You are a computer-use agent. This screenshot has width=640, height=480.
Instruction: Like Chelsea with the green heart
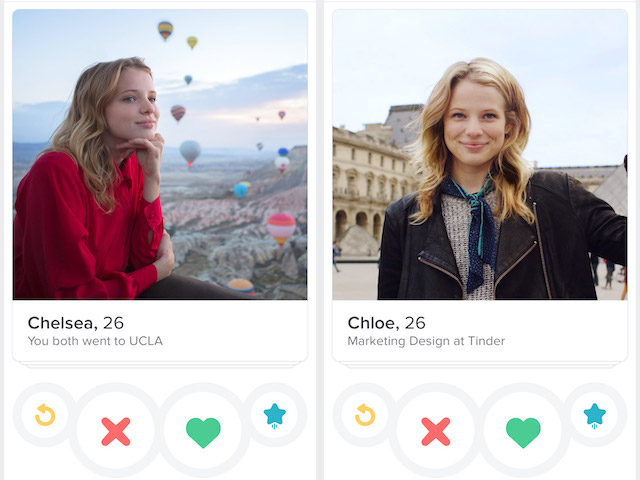203,431
